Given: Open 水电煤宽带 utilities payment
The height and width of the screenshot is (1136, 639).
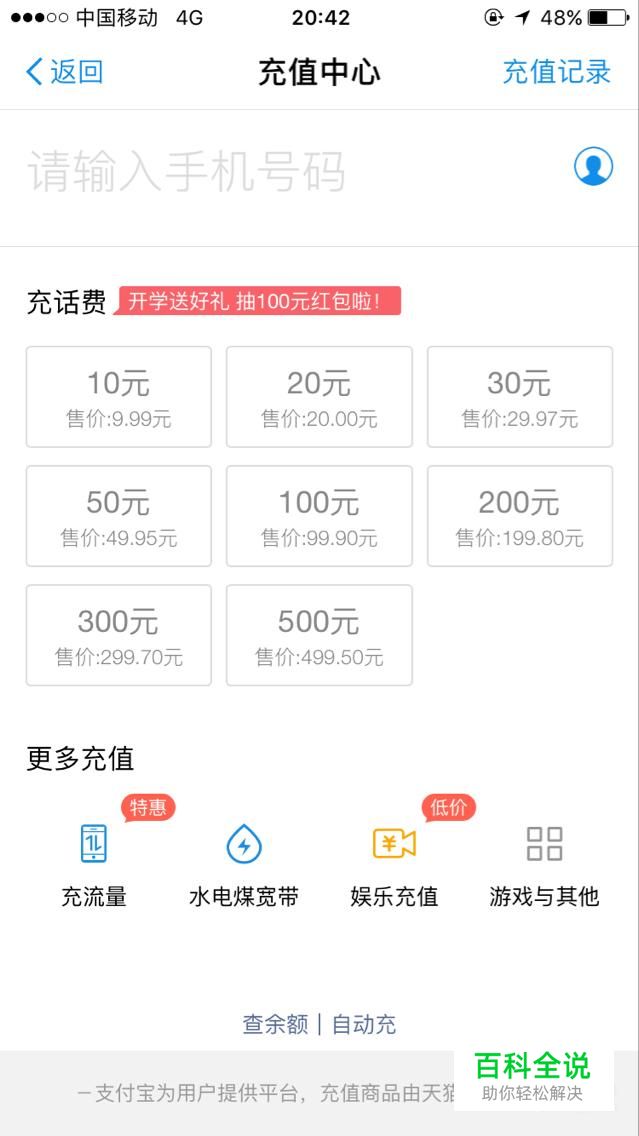Looking at the screenshot, I should (244, 864).
